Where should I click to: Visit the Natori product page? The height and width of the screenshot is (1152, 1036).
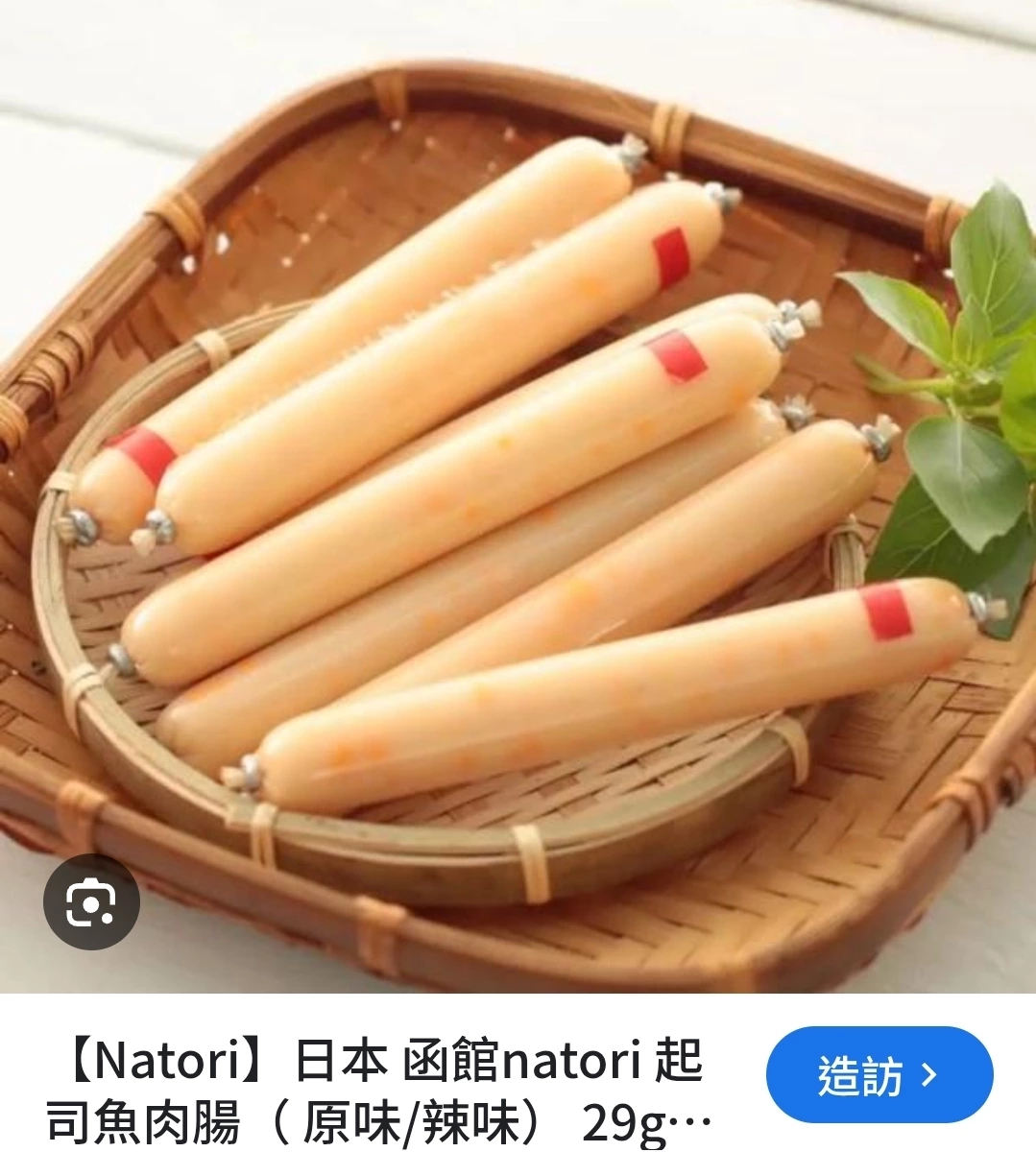click(879, 1075)
